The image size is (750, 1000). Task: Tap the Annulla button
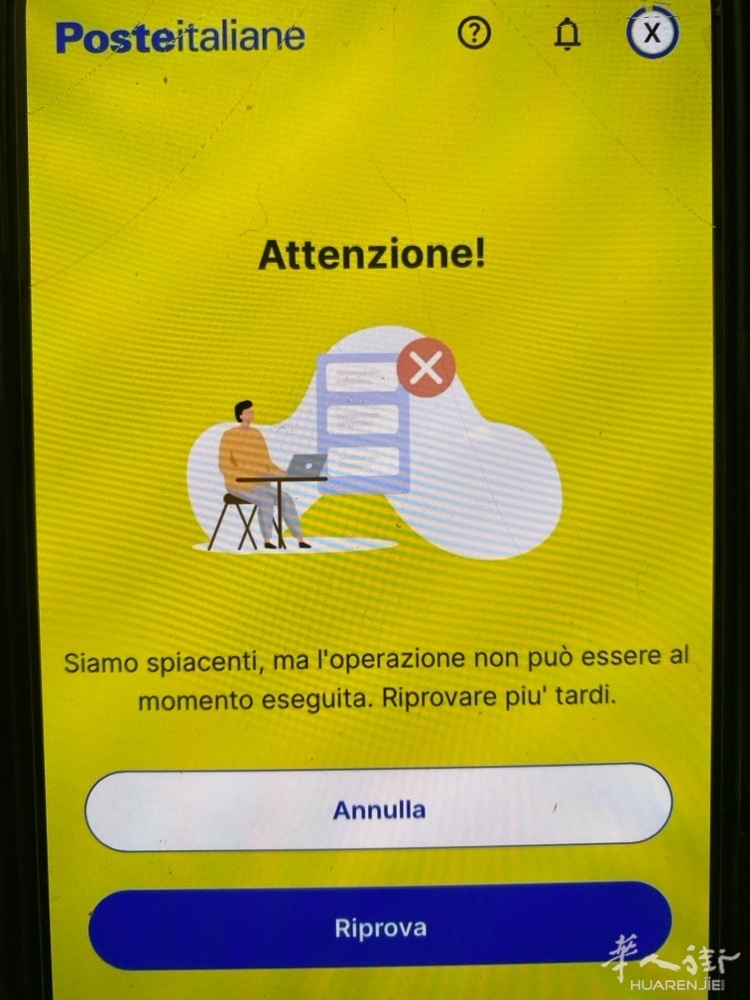(x=378, y=809)
